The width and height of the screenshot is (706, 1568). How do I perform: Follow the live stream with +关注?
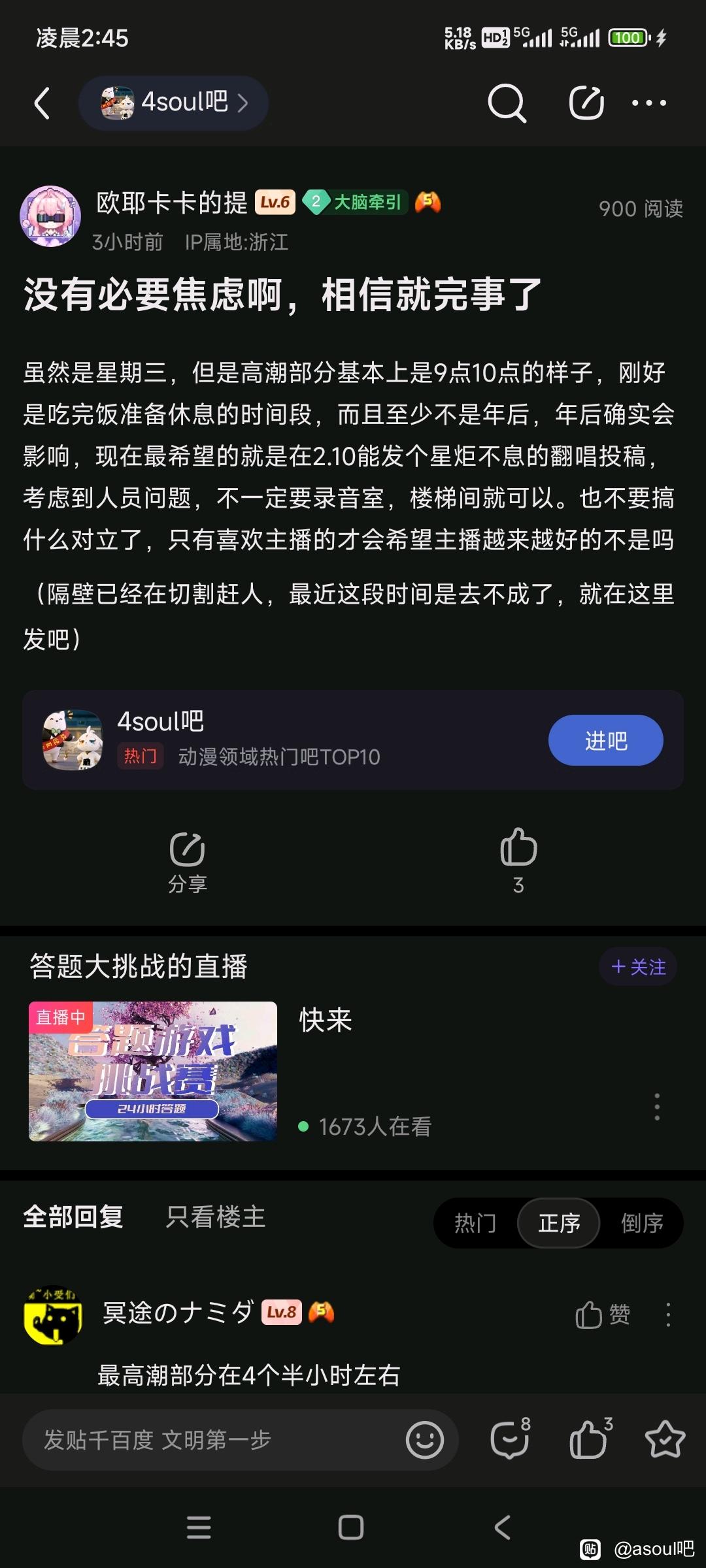click(x=638, y=967)
